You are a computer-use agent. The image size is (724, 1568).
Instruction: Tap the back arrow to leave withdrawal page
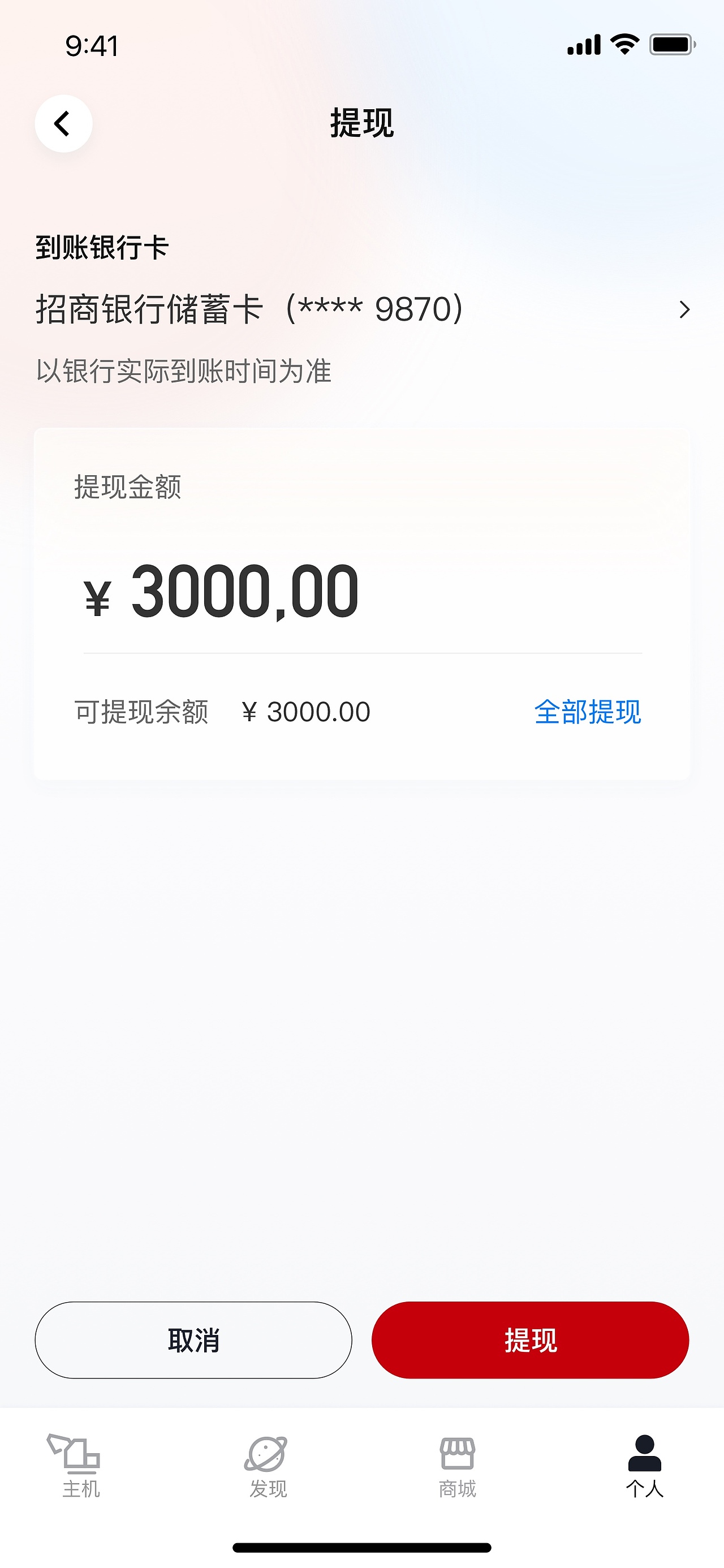coord(63,123)
